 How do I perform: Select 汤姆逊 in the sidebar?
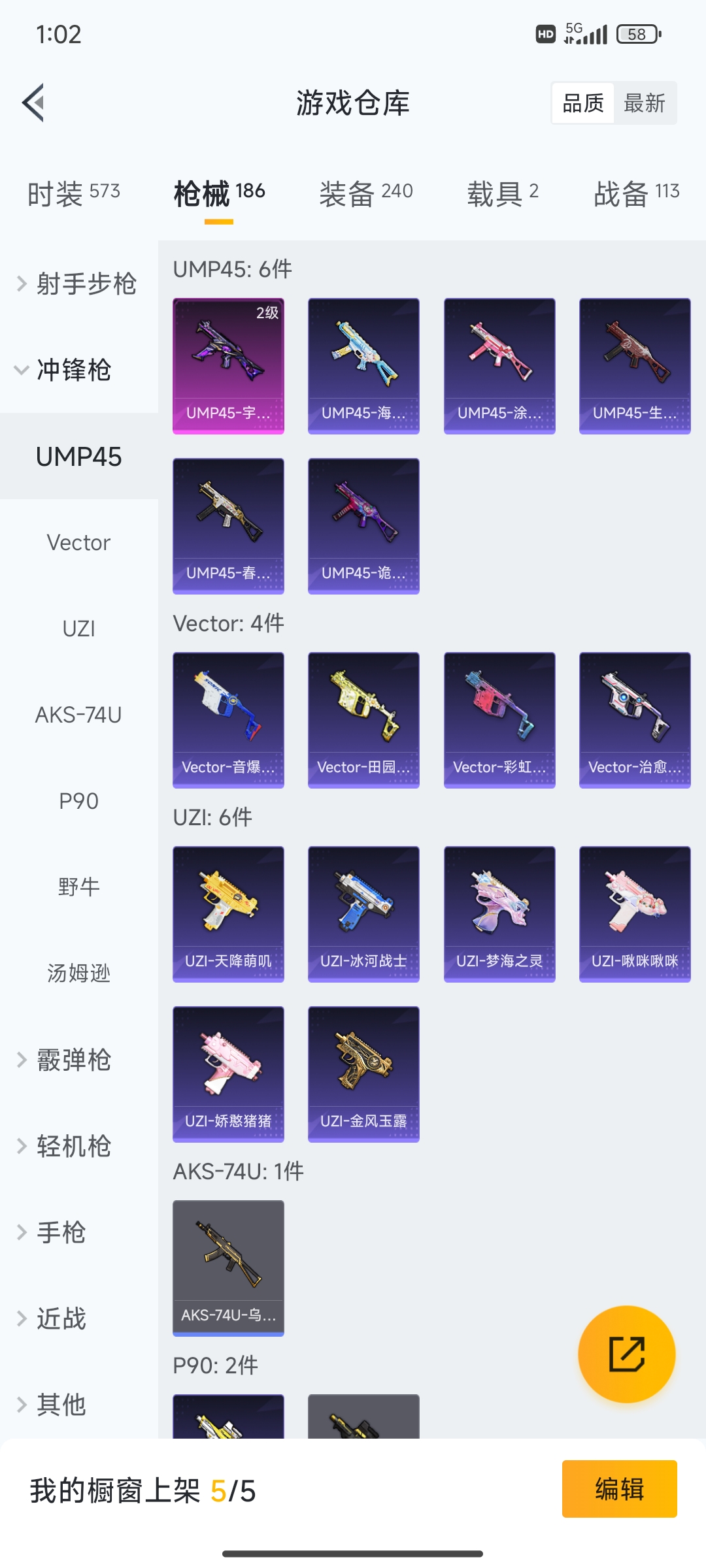point(78,973)
